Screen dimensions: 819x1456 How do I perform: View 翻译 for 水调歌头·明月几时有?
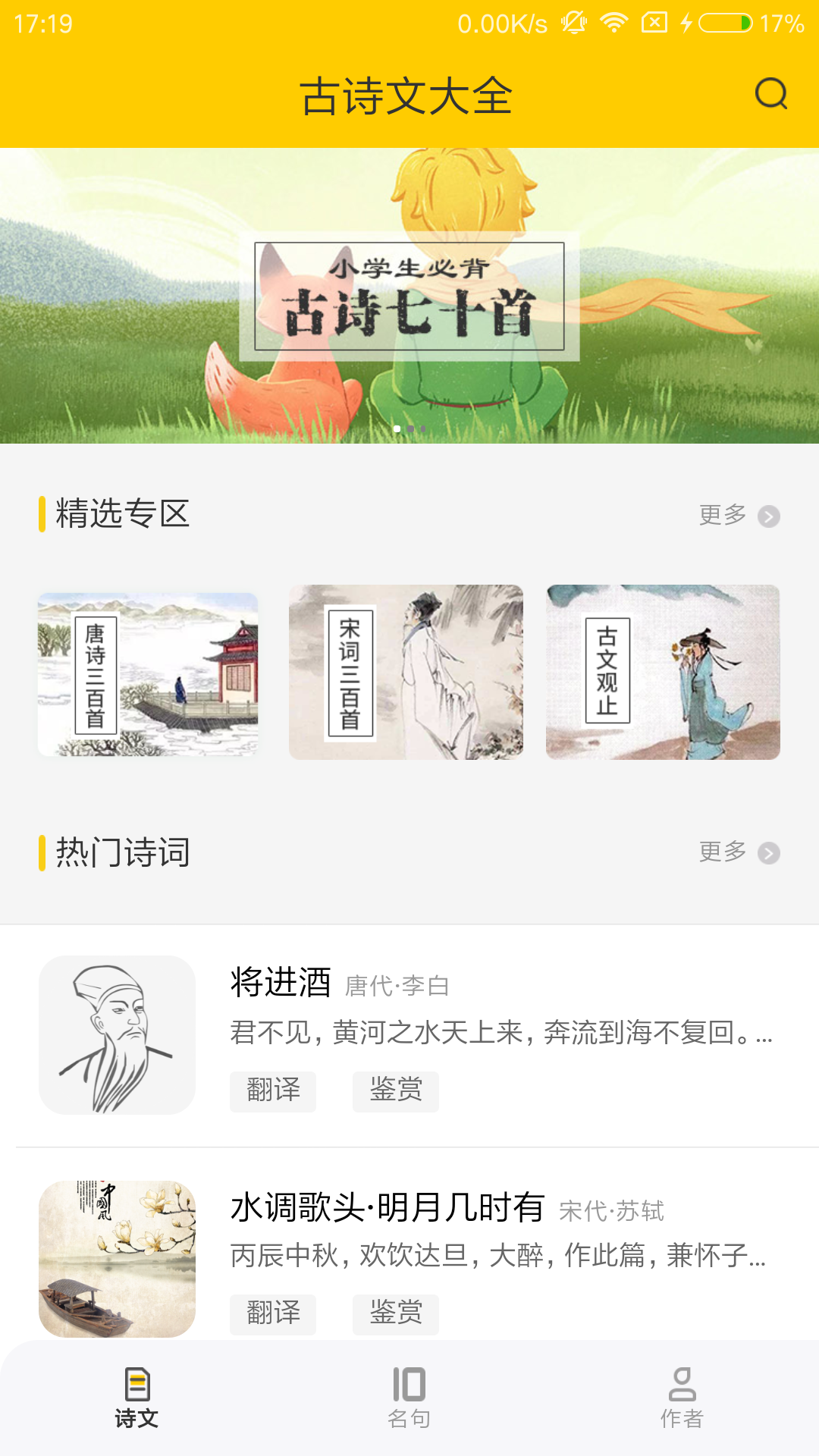(273, 1313)
